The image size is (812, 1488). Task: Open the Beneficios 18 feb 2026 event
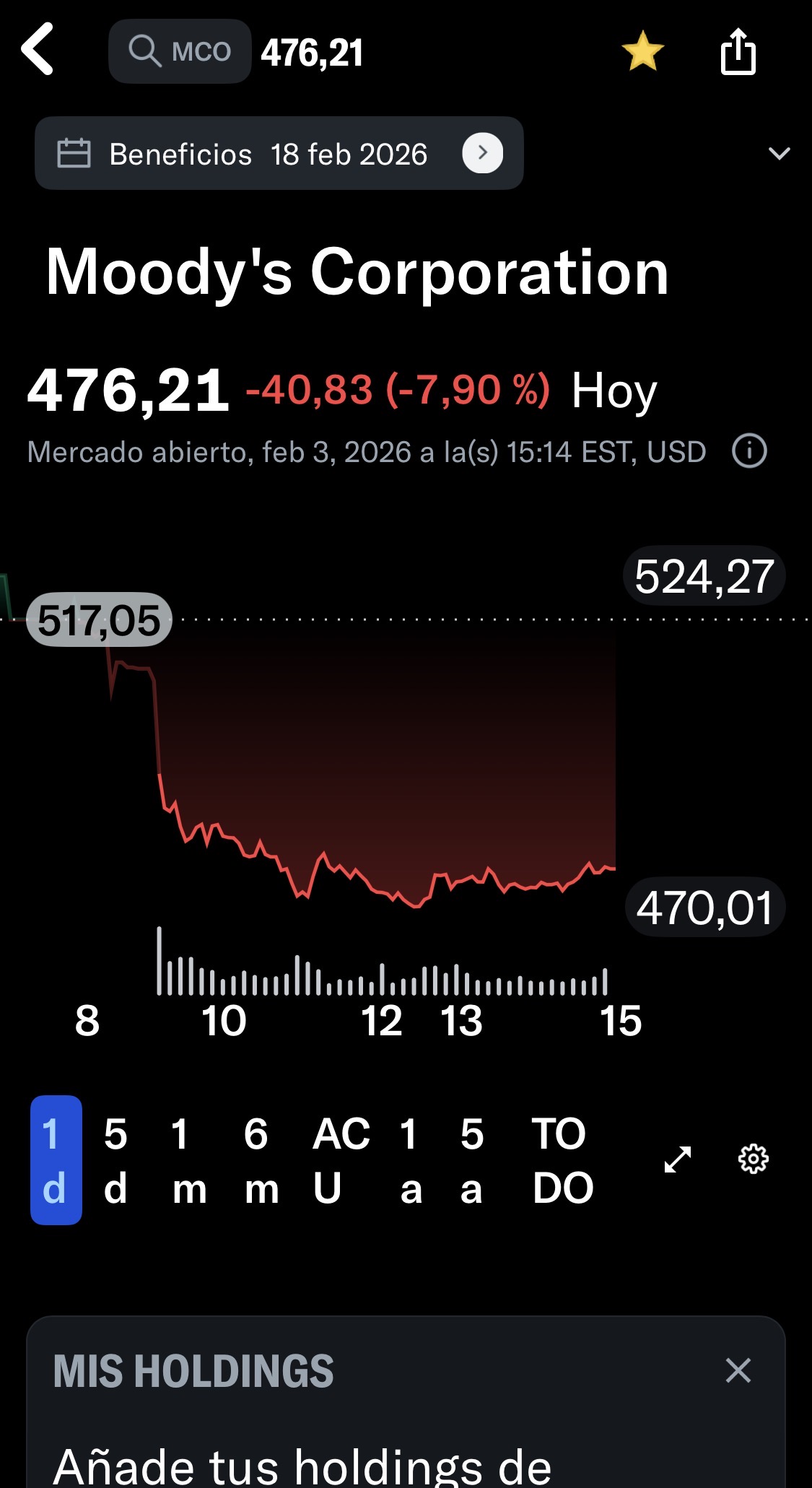(x=279, y=154)
